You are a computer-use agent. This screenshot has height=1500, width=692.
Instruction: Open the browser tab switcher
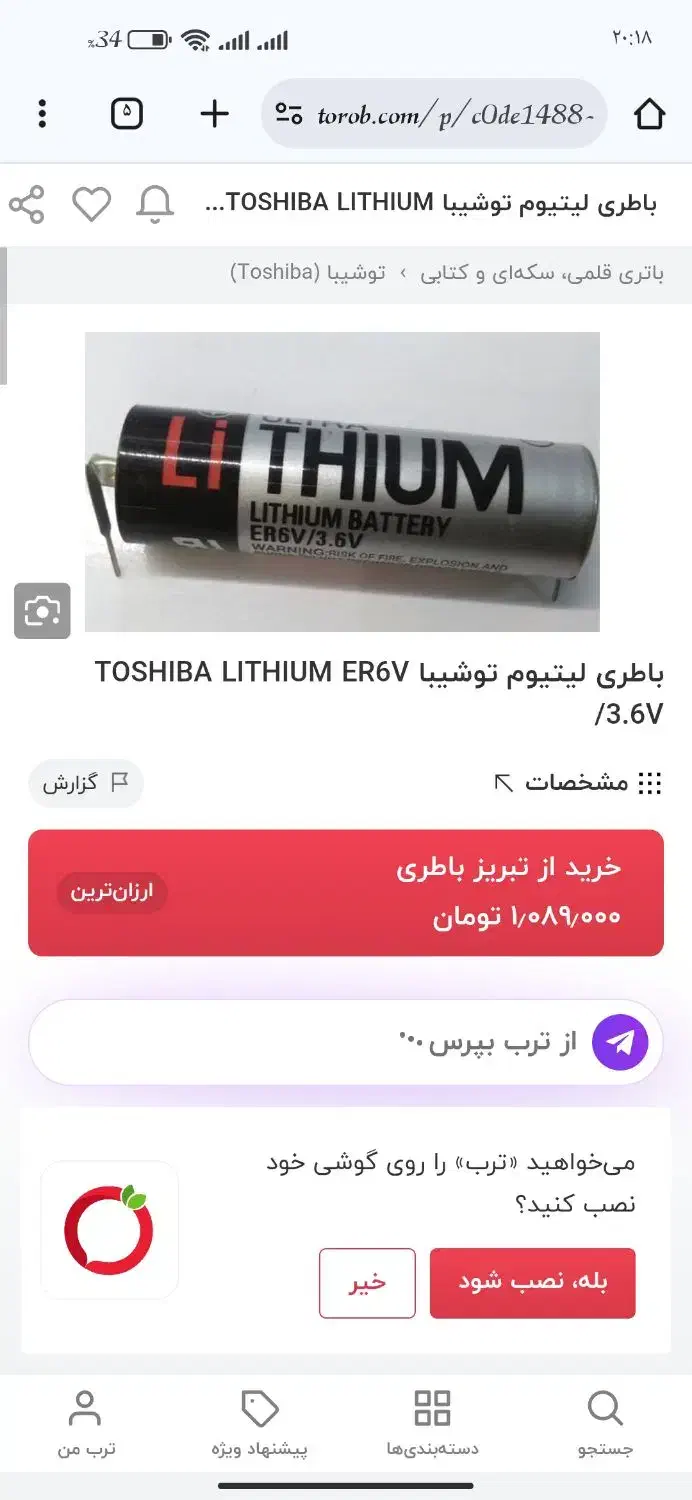tap(127, 114)
